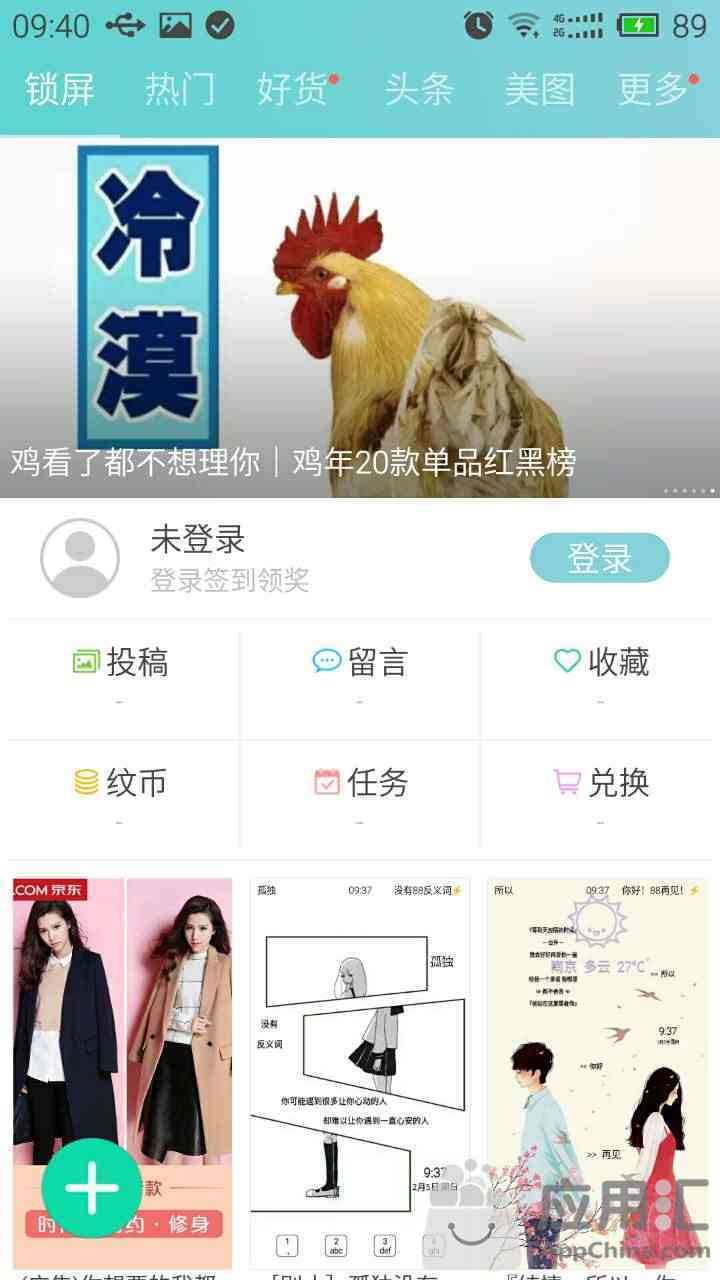The height and width of the screenshot is (1280, 720).
Task: Open the rooster banner about 鸡年20款单品红黑榜
Action: (x=360, y=318)
